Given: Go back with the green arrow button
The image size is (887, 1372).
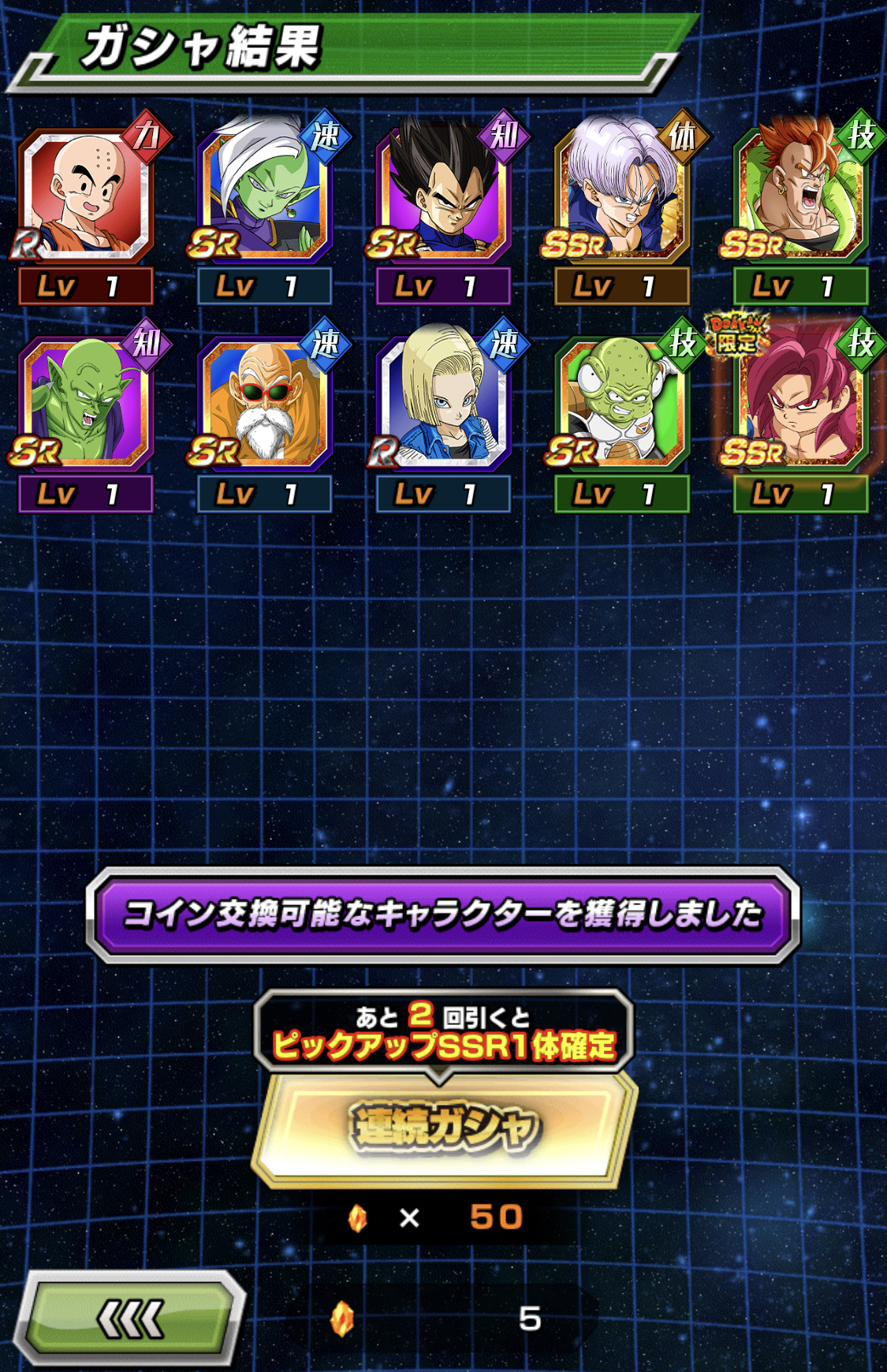Looking at the screenshot, I should click(130, 1318).
